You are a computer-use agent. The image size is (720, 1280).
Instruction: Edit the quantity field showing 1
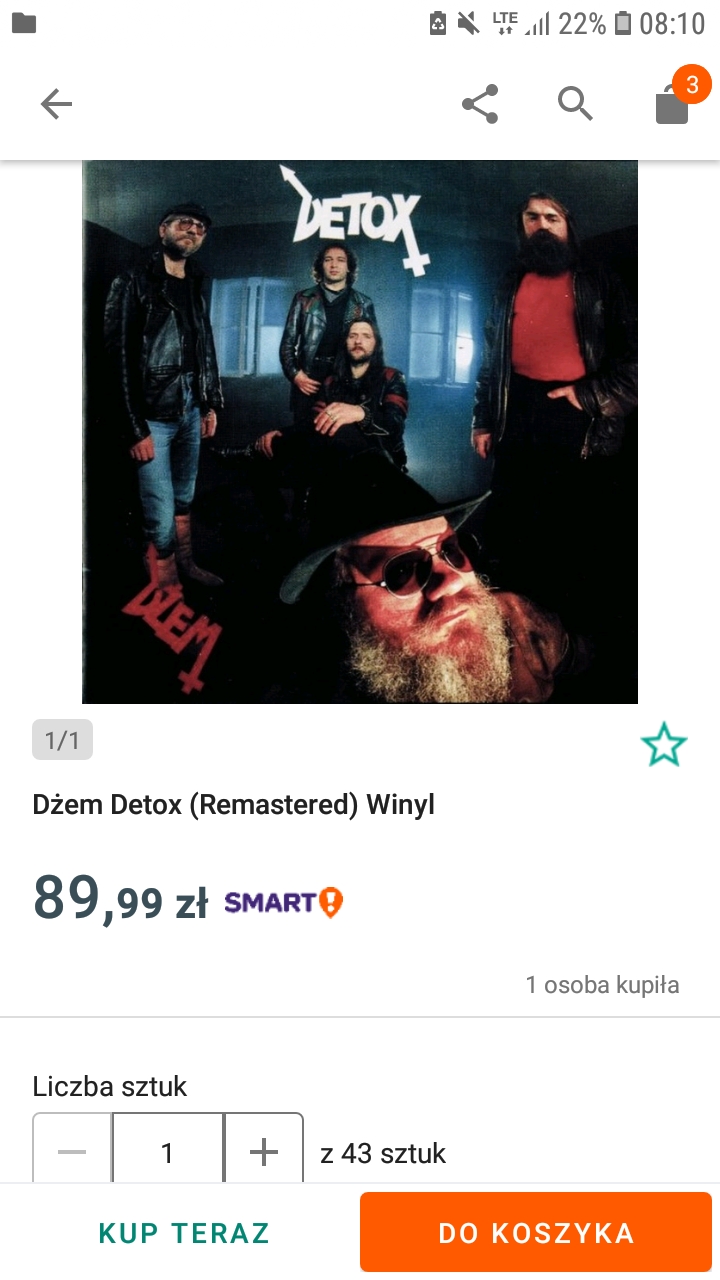point(168,1152)
